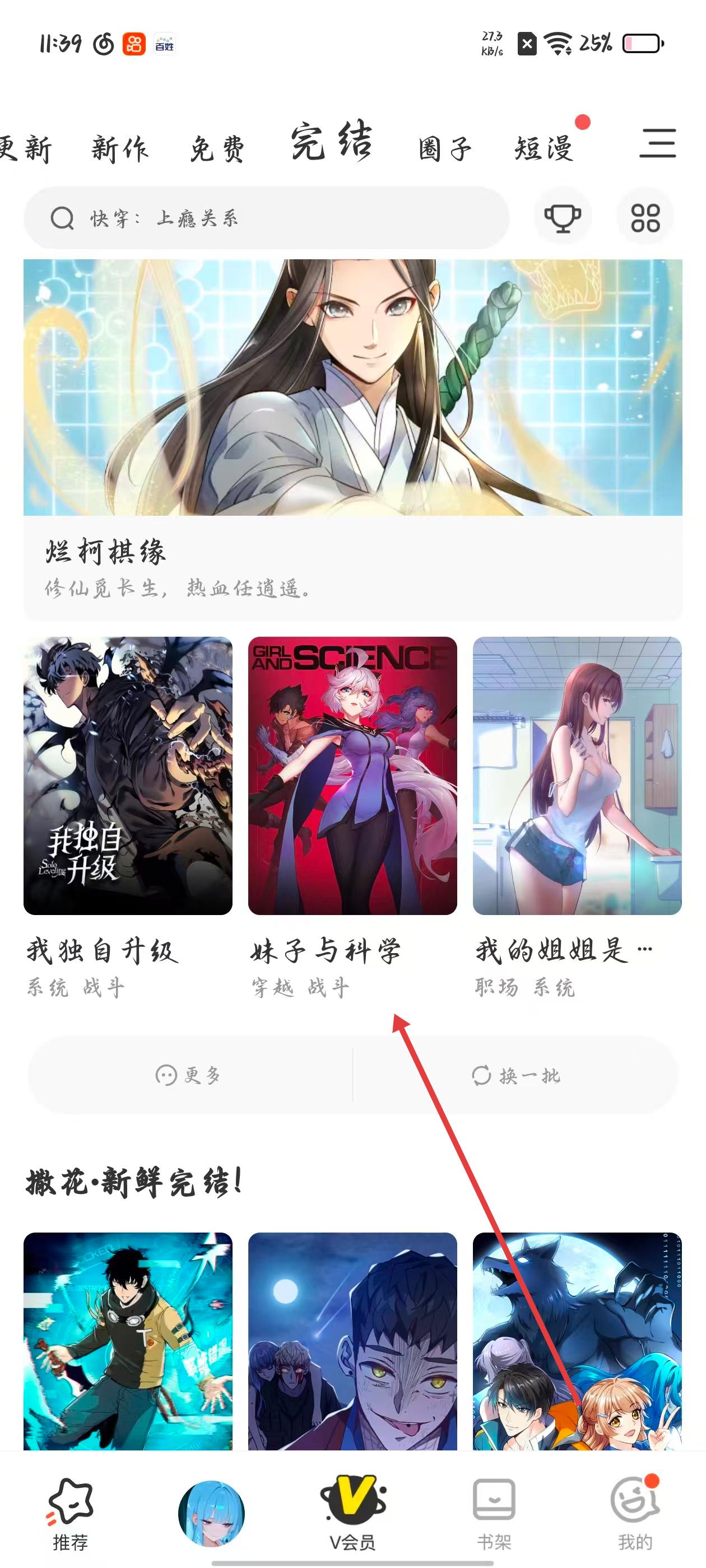
Task: Switch to the 圈子 tab
Action: pos(445,148)
